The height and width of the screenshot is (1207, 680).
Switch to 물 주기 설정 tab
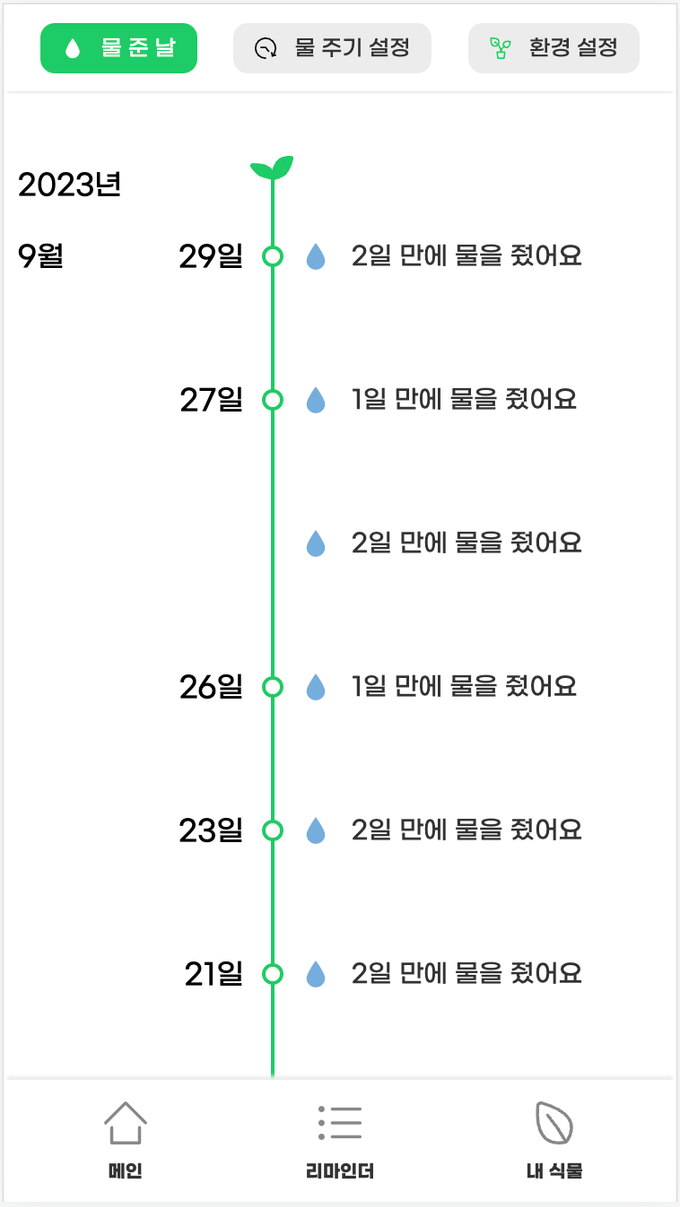click(x=332, y=48)
